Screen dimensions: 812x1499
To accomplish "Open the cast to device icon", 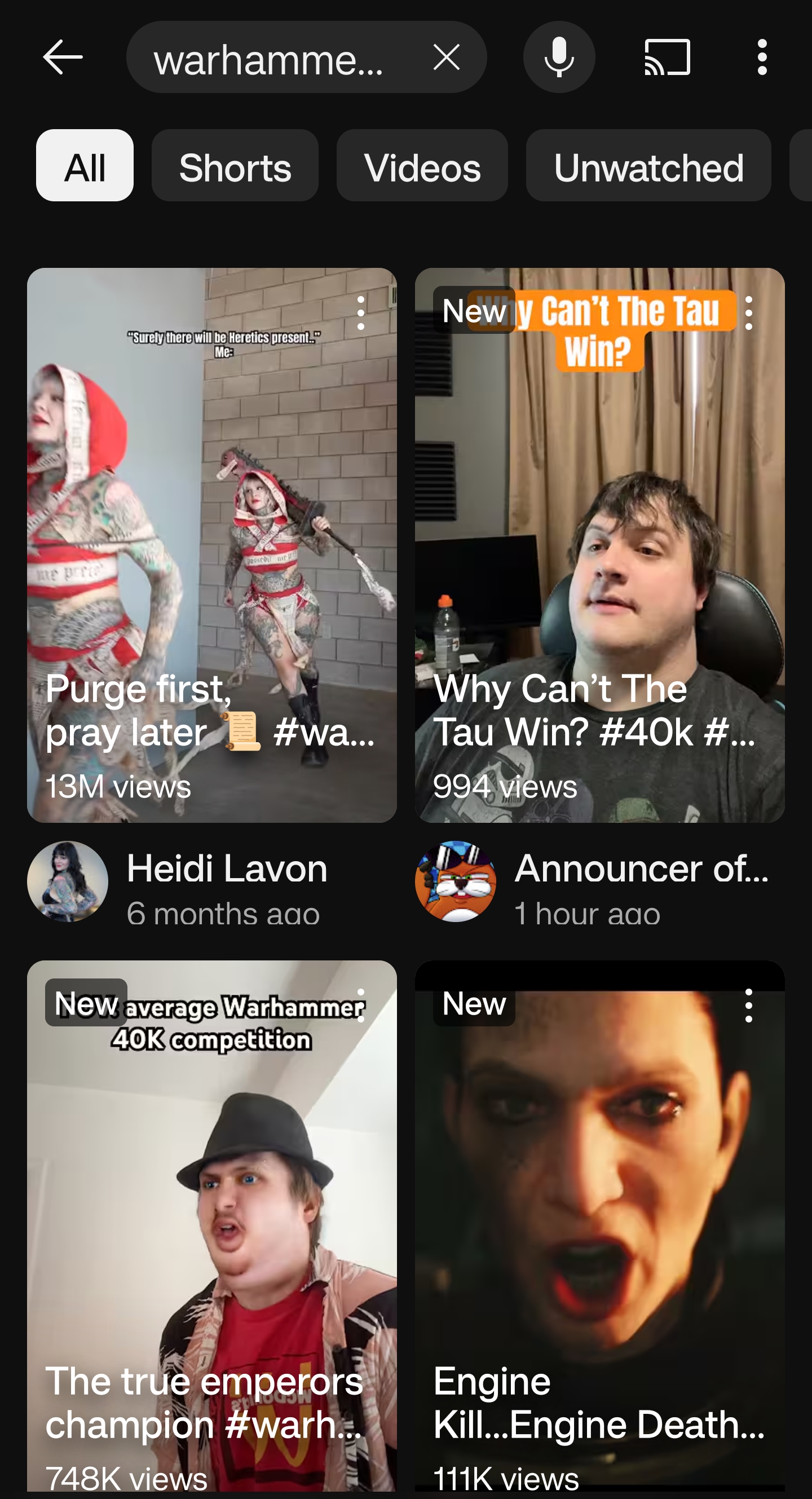I will (x=667, y=57).
